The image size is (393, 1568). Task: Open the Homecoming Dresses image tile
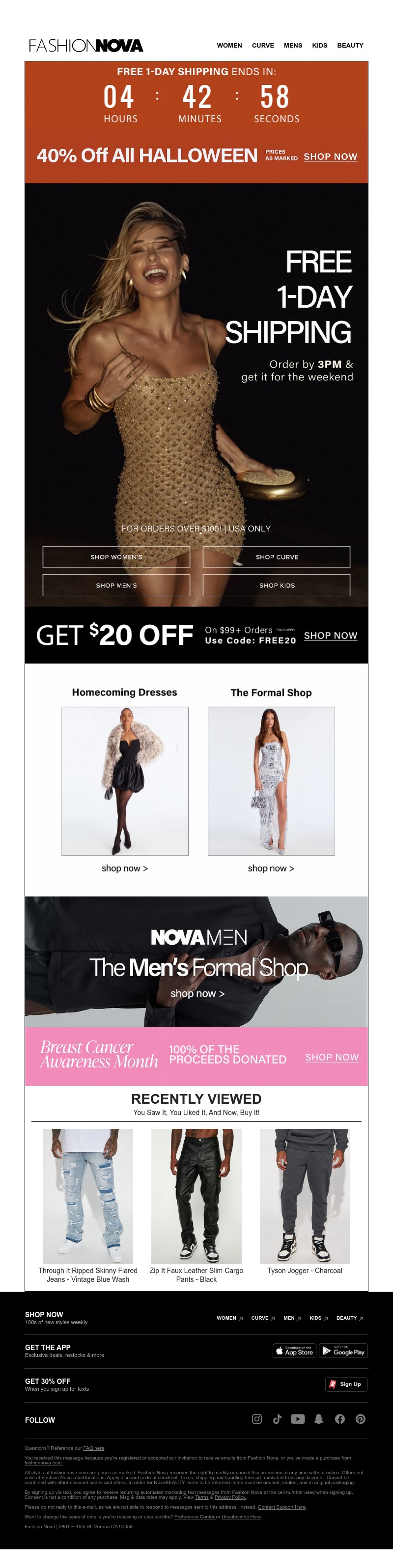coord(125,781)
